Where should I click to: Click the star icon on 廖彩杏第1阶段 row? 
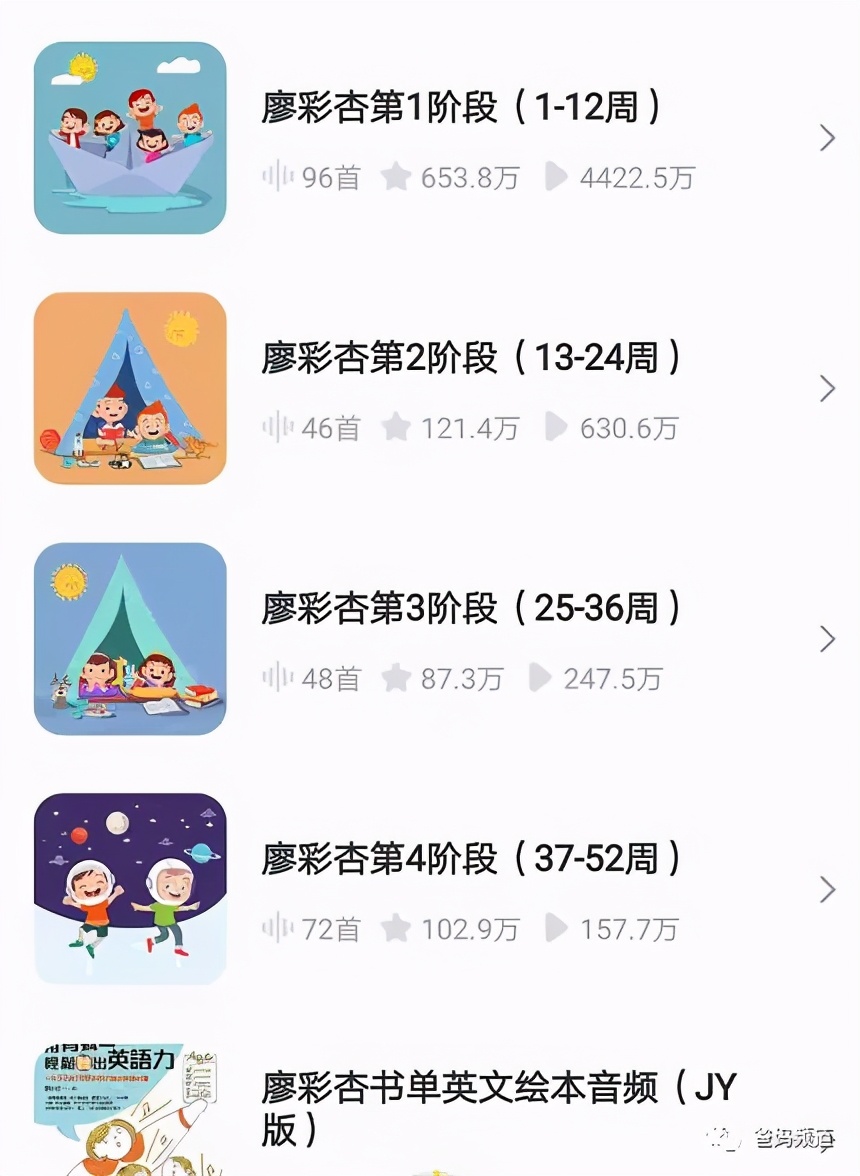(x=396, y=175)
